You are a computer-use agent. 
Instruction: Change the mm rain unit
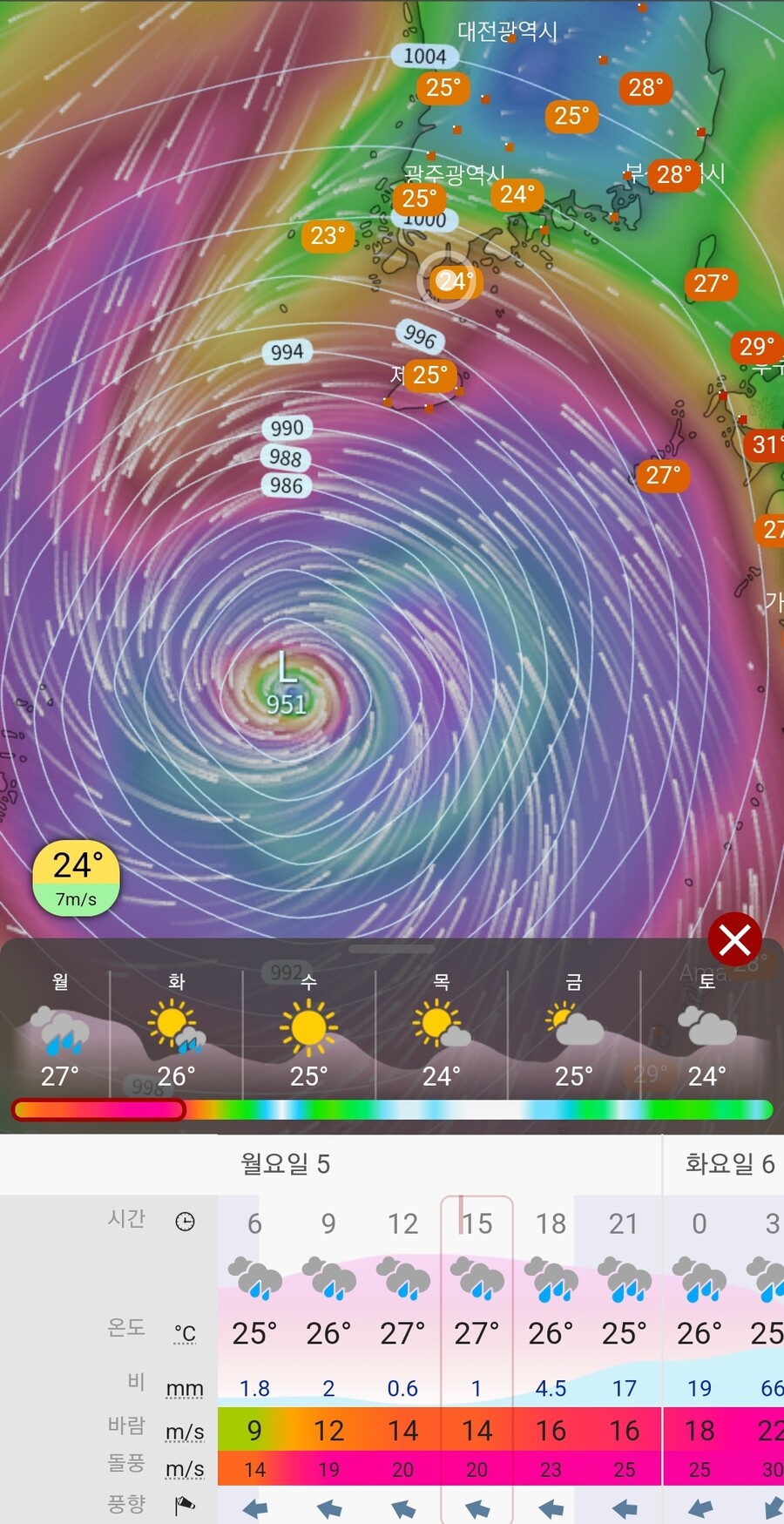(185, 1388)
